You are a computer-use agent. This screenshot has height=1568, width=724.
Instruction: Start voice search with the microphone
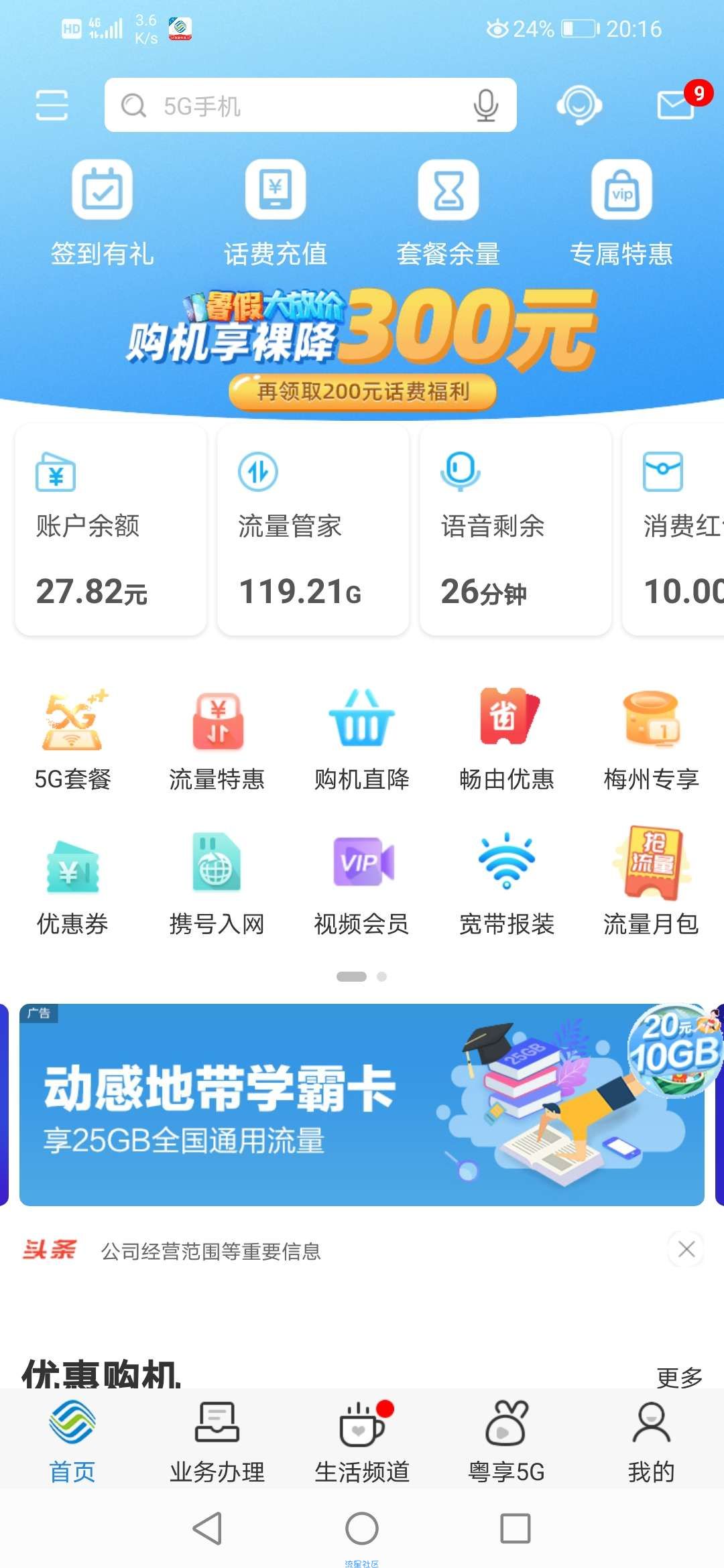(485, 105)
